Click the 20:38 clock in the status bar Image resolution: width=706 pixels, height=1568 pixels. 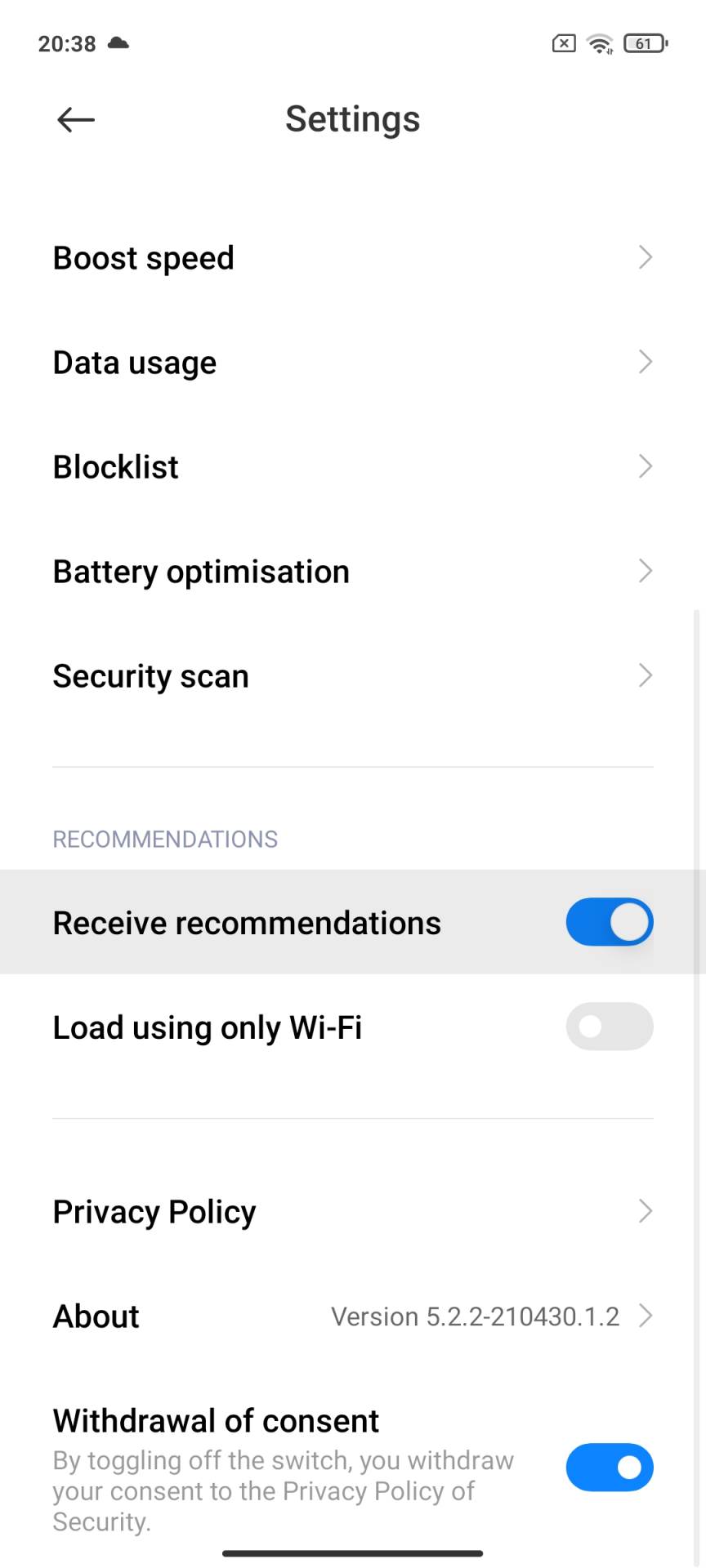point(65,43)
